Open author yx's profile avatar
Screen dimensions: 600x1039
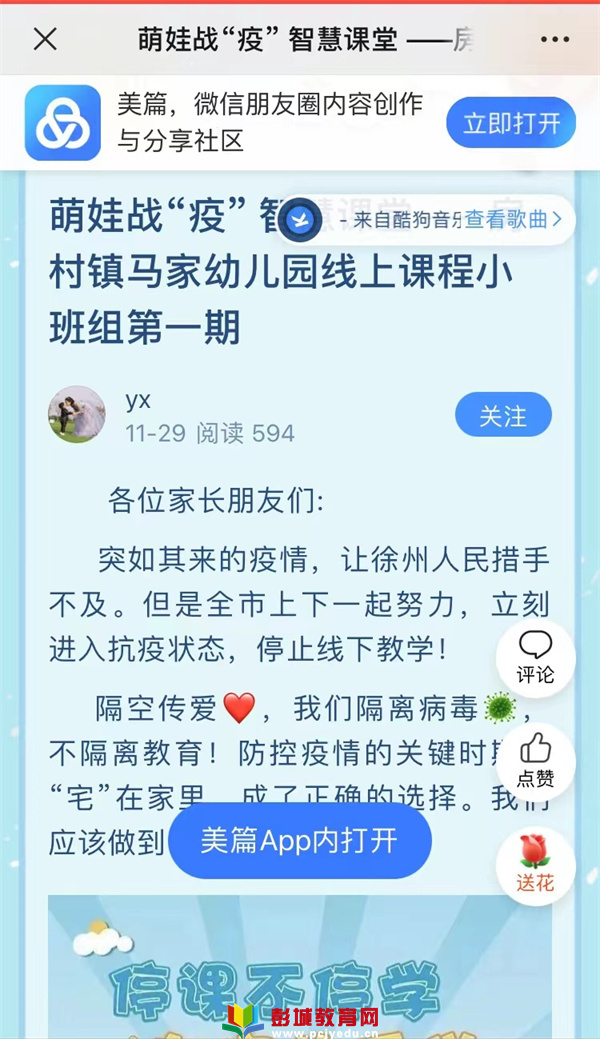click(77, 415)
